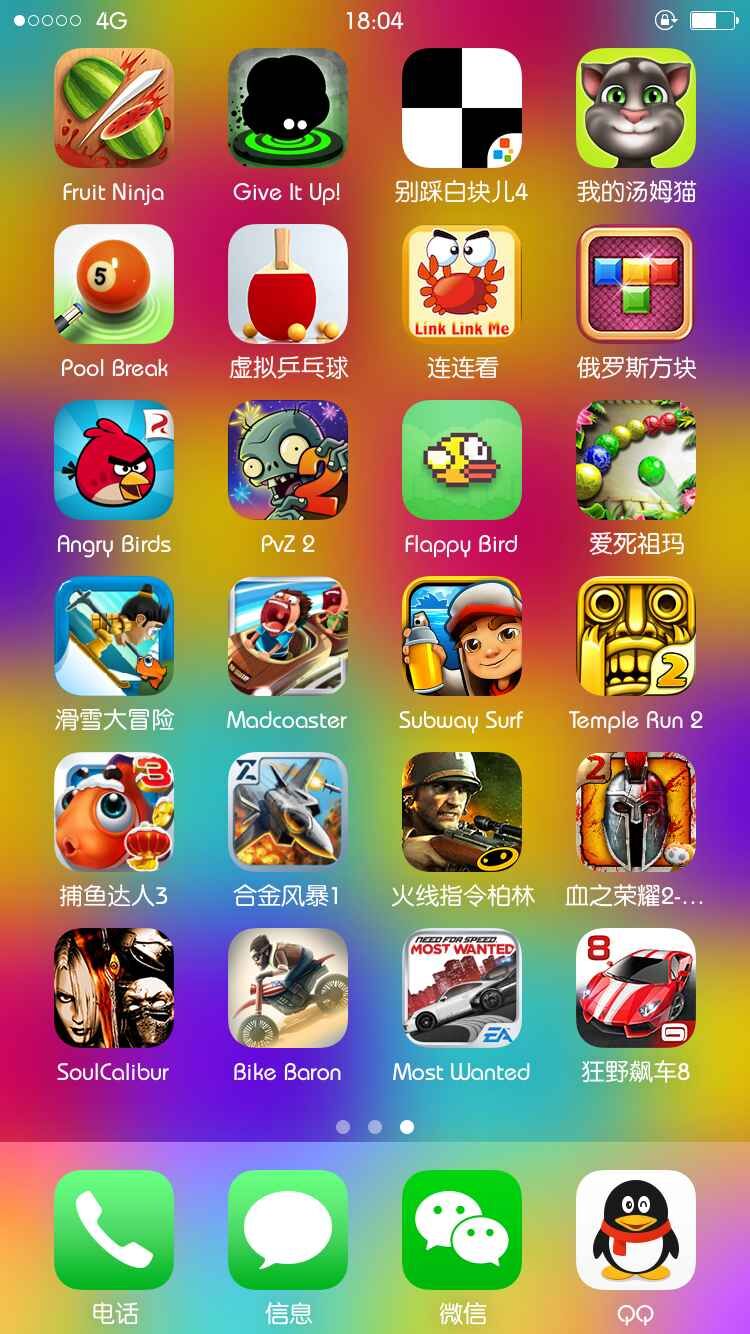Open Pool Break

tap(113, 284)
